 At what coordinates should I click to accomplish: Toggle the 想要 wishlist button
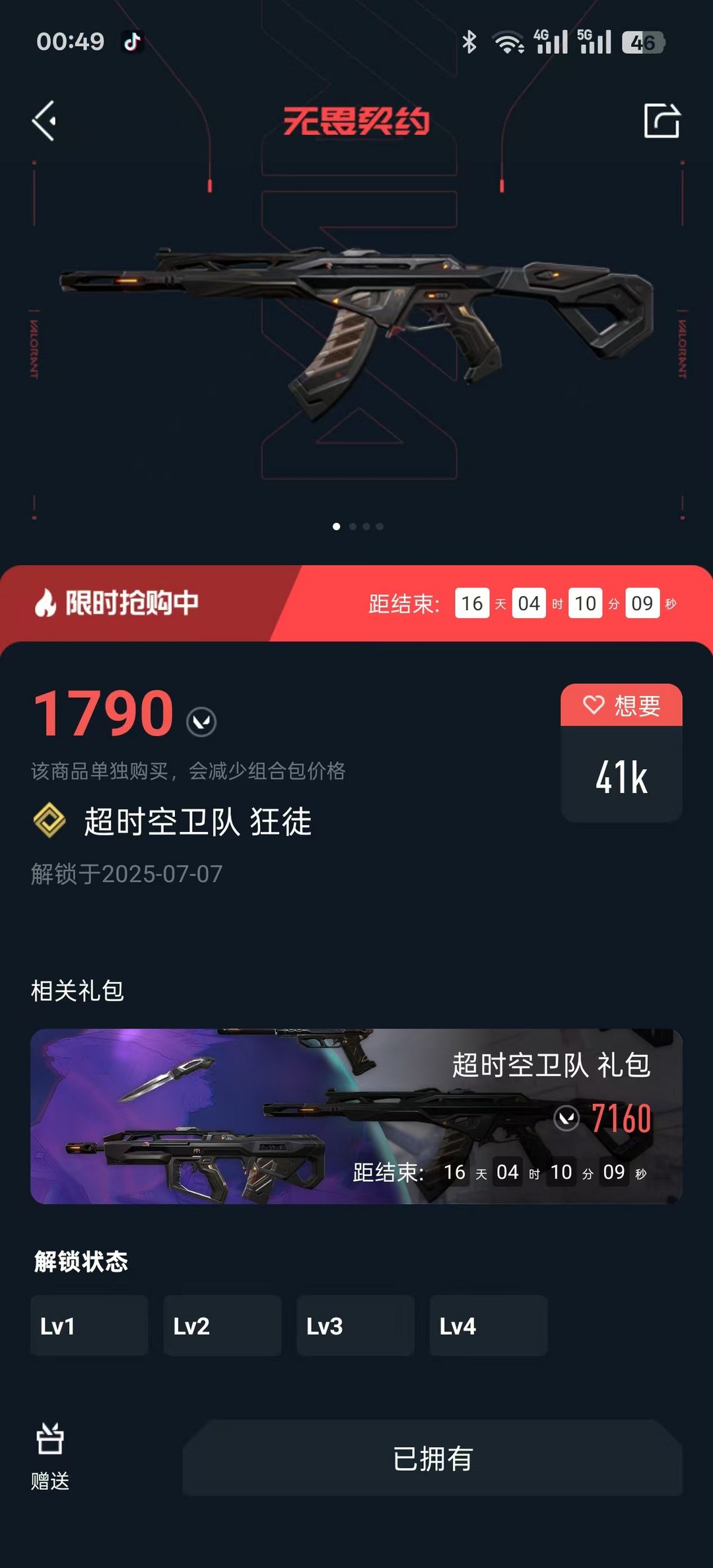[621, 705]
